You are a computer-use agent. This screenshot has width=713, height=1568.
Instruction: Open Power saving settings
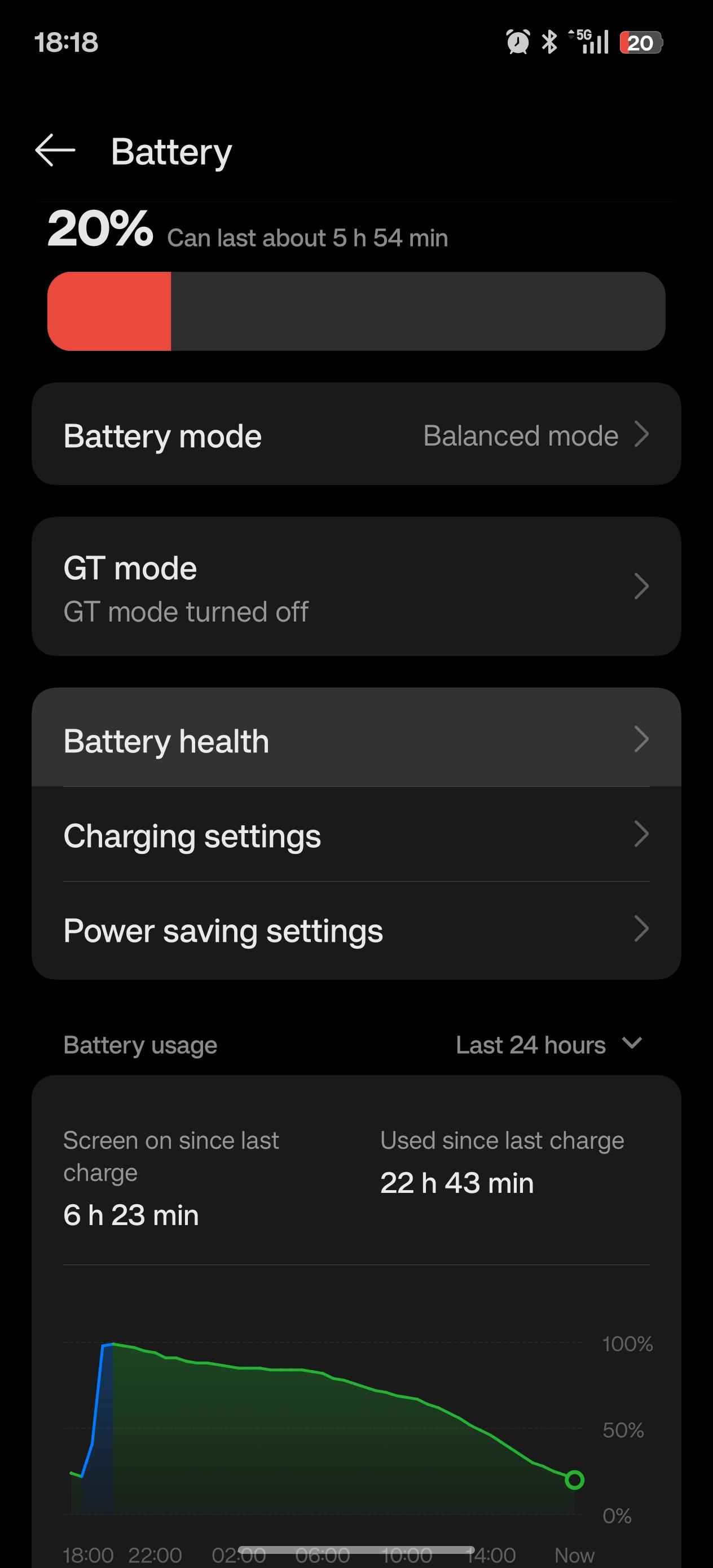pyautogui.click(x=356, y=930)
